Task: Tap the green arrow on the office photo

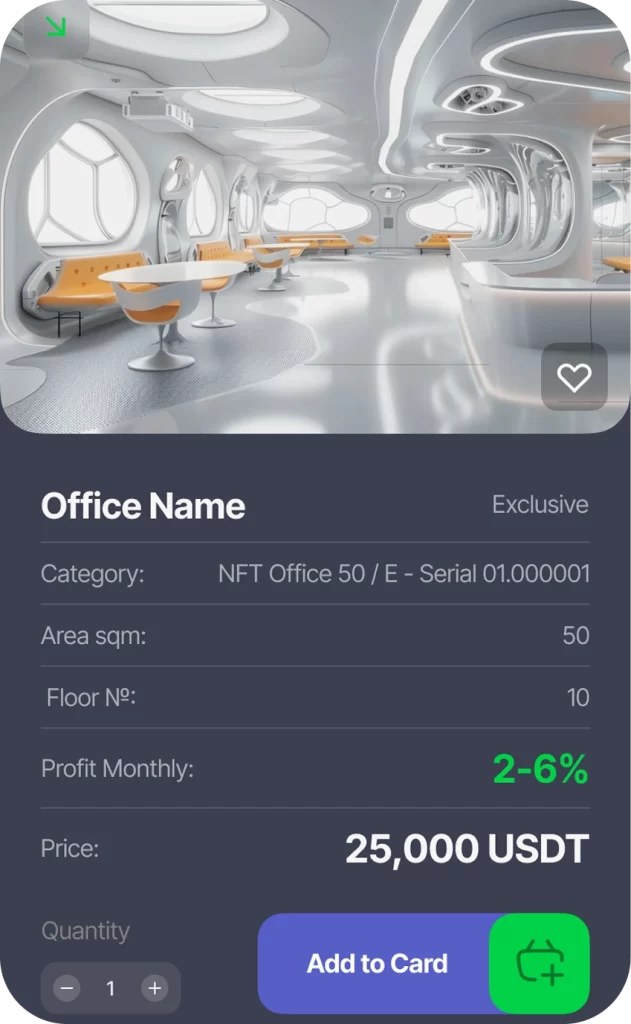Action: (x=56, y=26)
